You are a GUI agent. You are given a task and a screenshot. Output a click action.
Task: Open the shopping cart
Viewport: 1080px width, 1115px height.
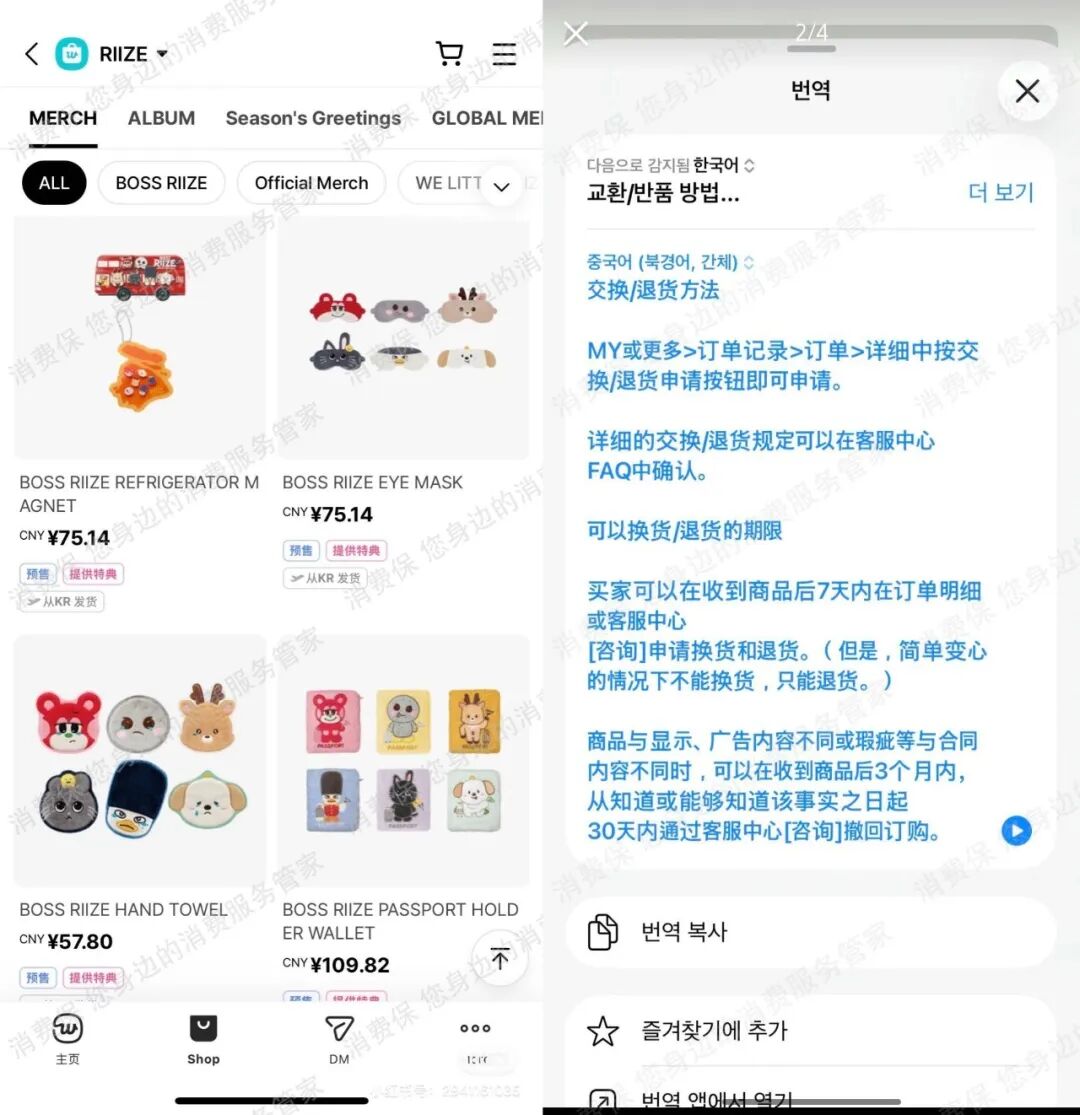450,54
